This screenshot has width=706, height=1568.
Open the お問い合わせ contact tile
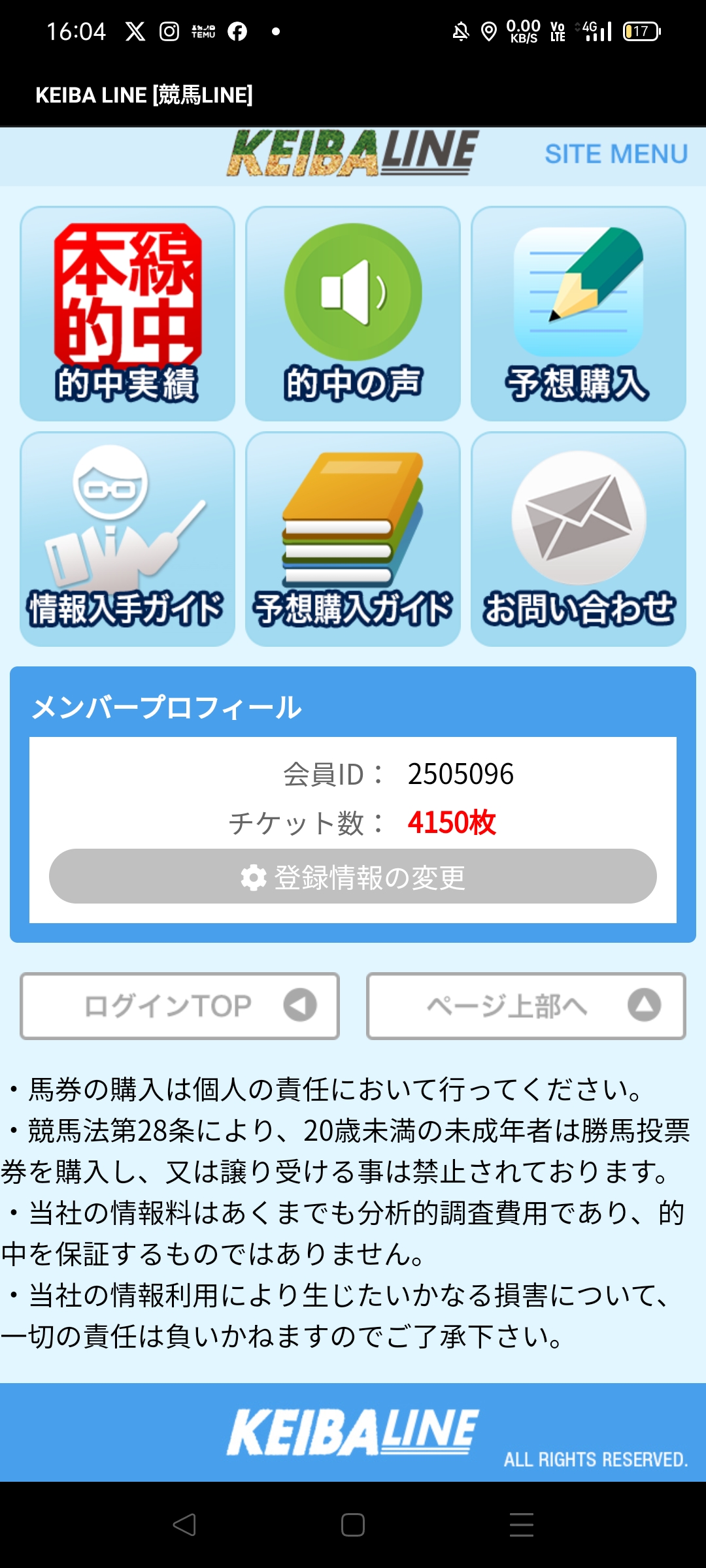(579, 539)
